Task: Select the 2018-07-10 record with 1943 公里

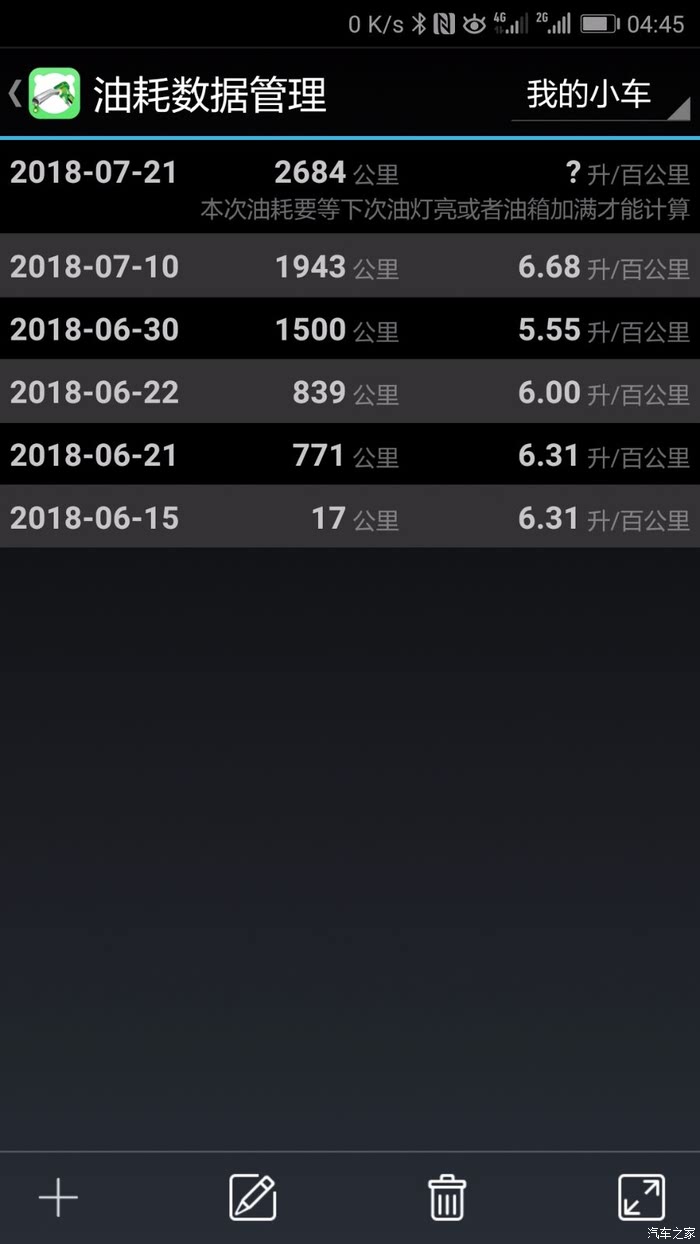Action: pos(350,266)
